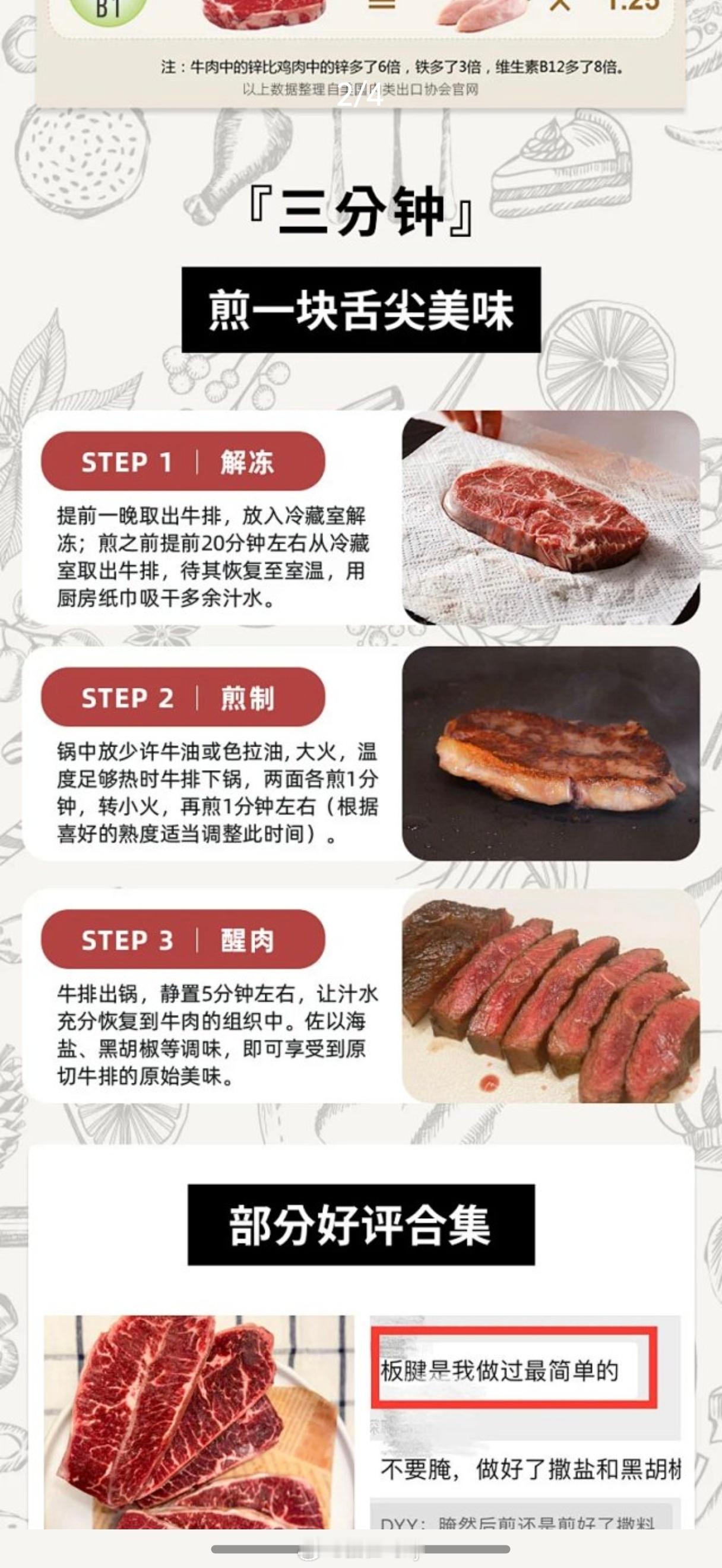Select the '部分好评合集' section header
The height and width of the screenshot is (1568, 722).
click(359, 1226)
